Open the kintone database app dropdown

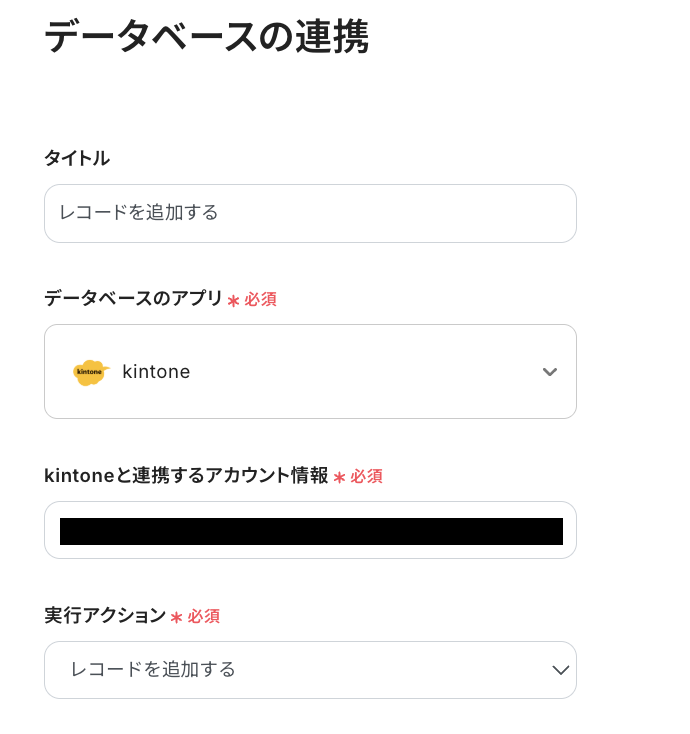[310, 372]
